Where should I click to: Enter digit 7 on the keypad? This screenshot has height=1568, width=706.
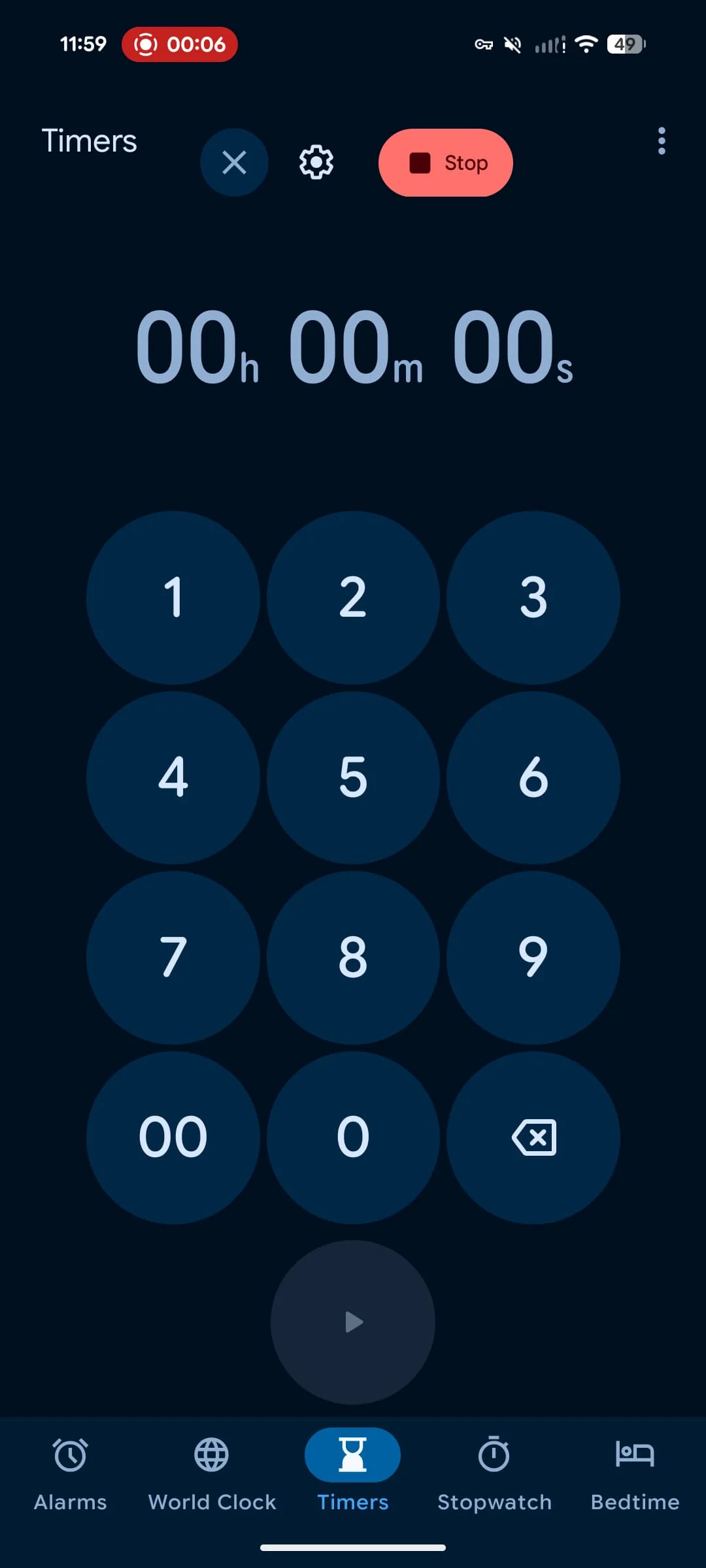(173, 957)
